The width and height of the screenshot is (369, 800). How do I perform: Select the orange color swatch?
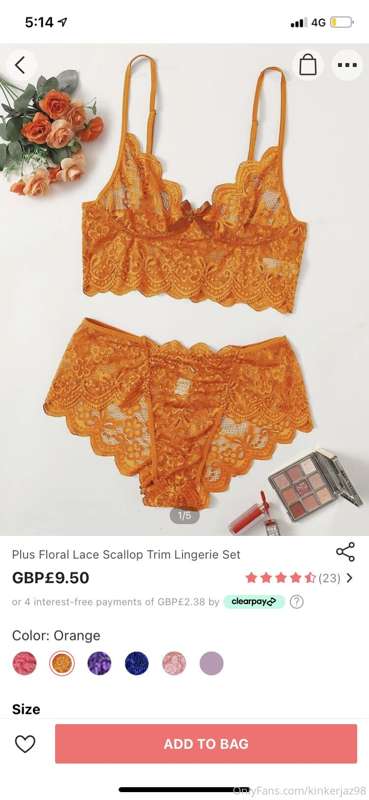(x=62, y=663)
